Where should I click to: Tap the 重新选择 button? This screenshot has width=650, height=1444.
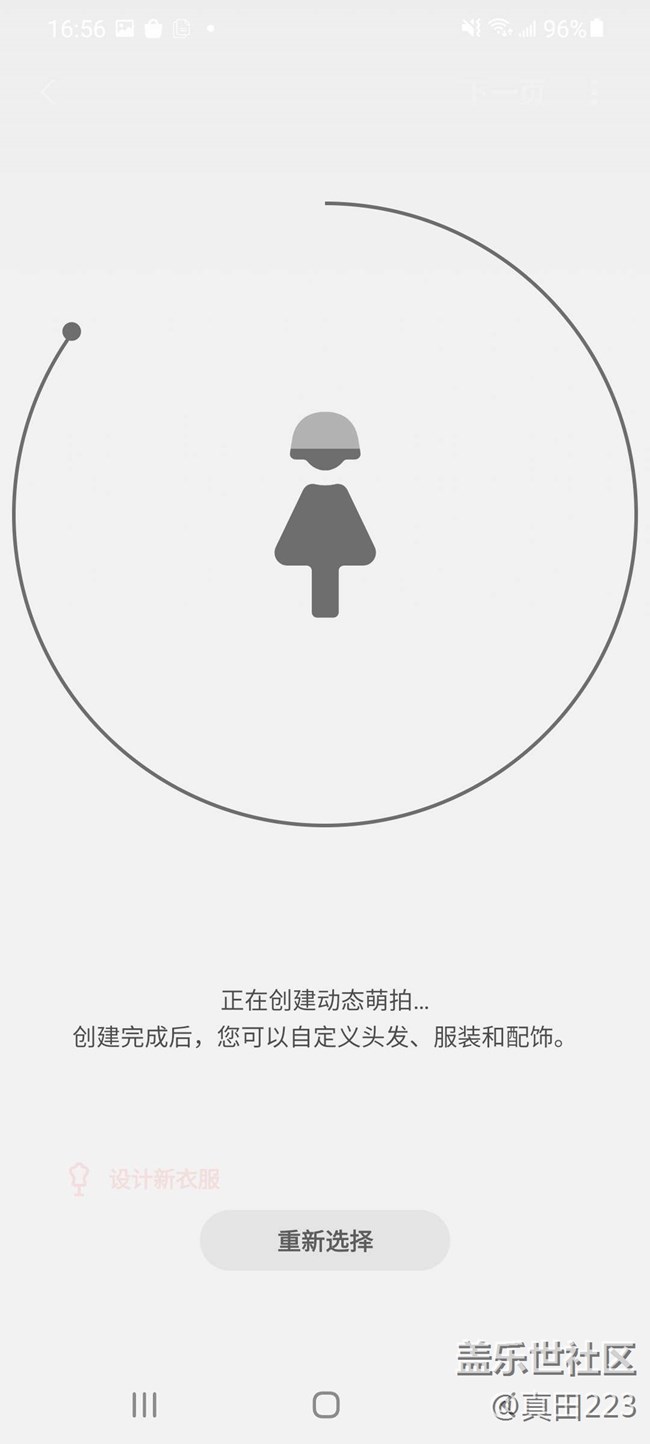click(325, 1241)
